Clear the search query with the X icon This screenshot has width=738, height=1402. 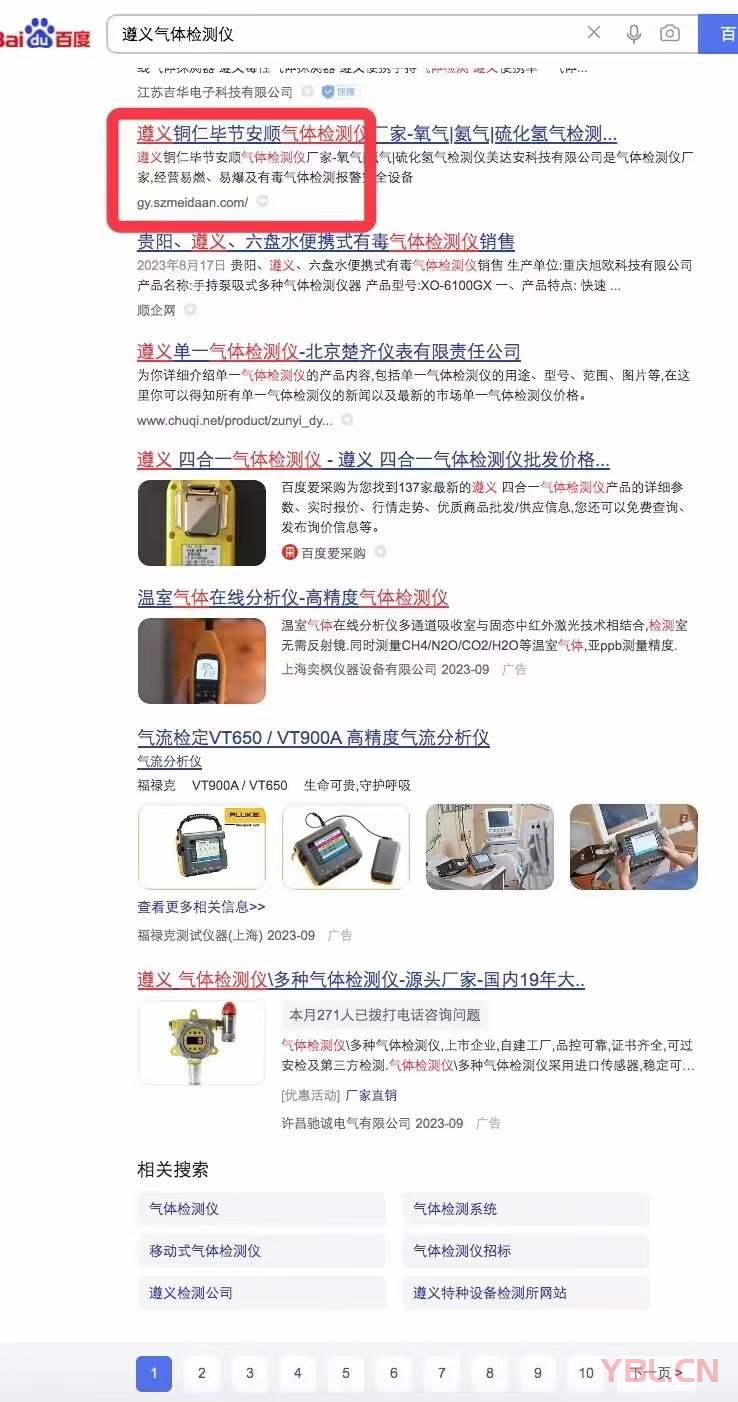pos(594,33)
